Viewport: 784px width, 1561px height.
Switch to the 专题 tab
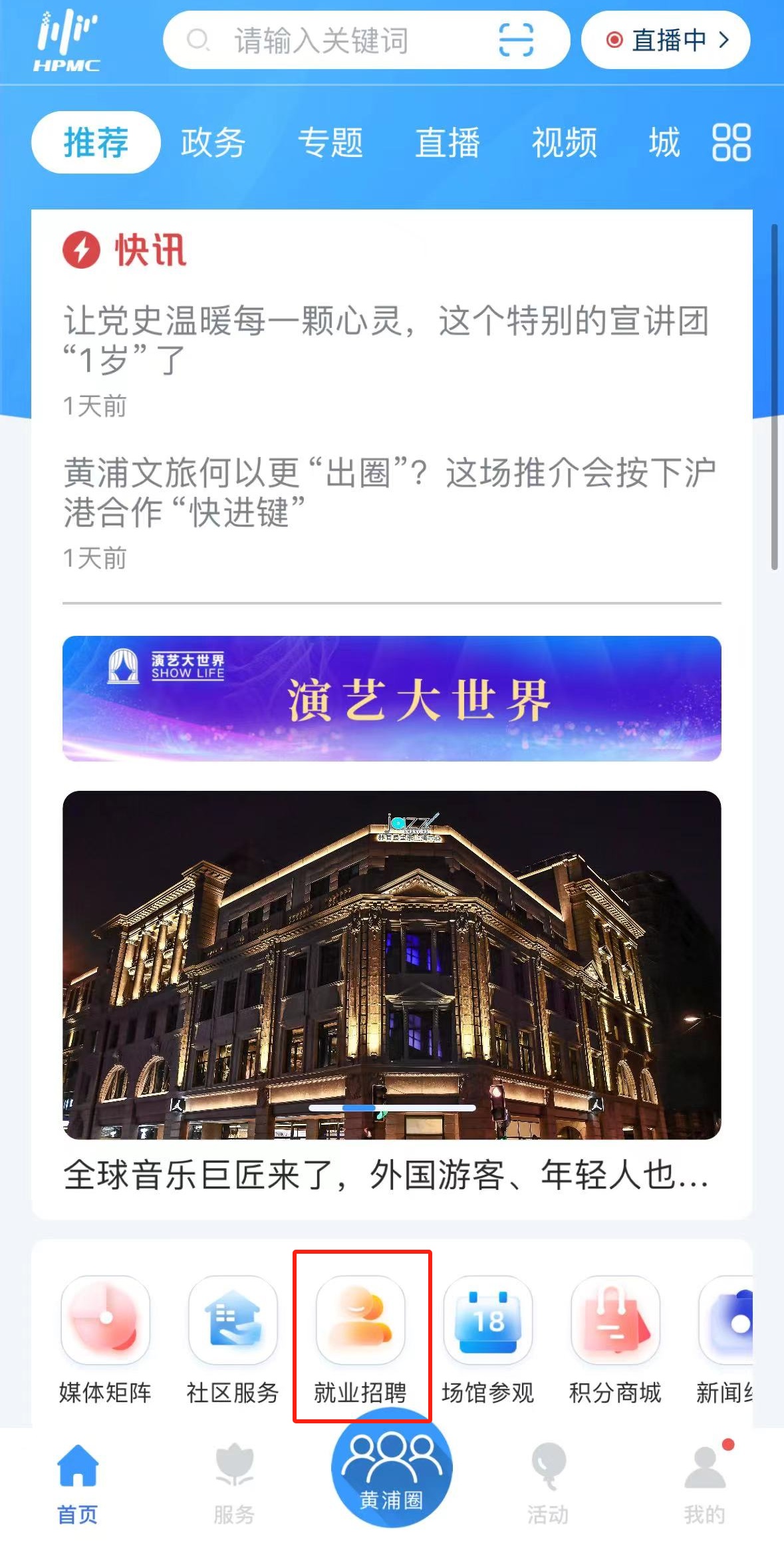[x=330, y=142]
